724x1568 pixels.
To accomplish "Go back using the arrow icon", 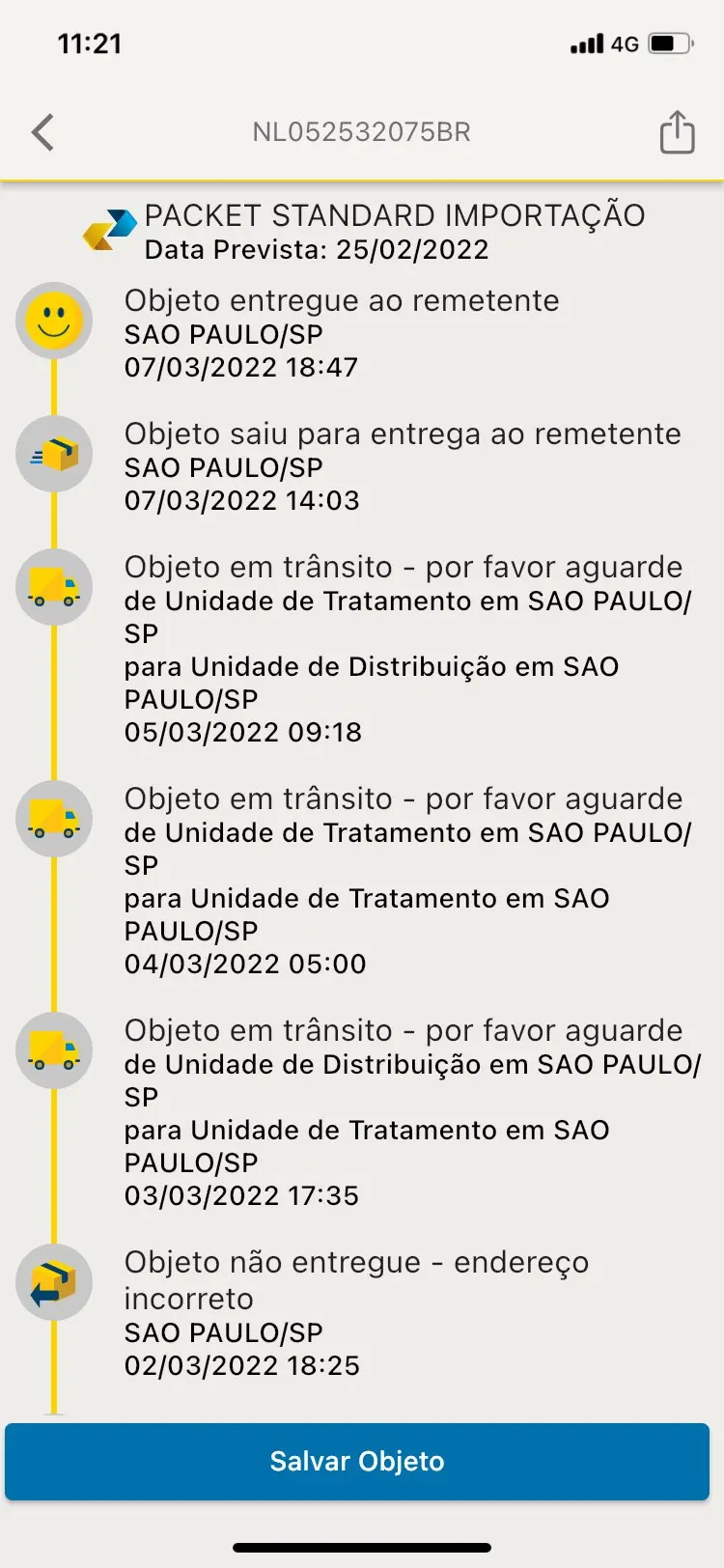I will (42, 132).
